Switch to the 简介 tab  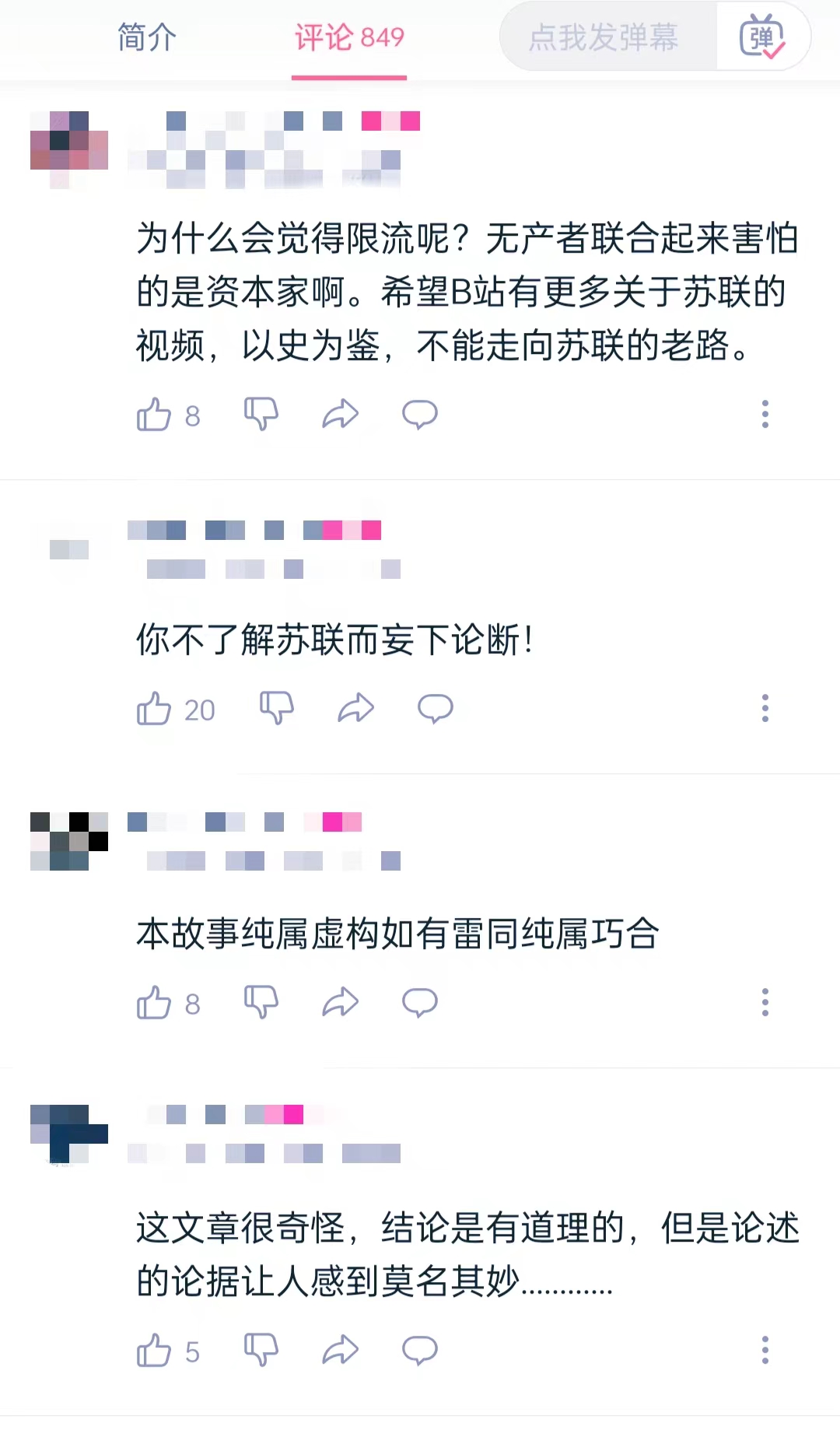[x=147, y=37]
